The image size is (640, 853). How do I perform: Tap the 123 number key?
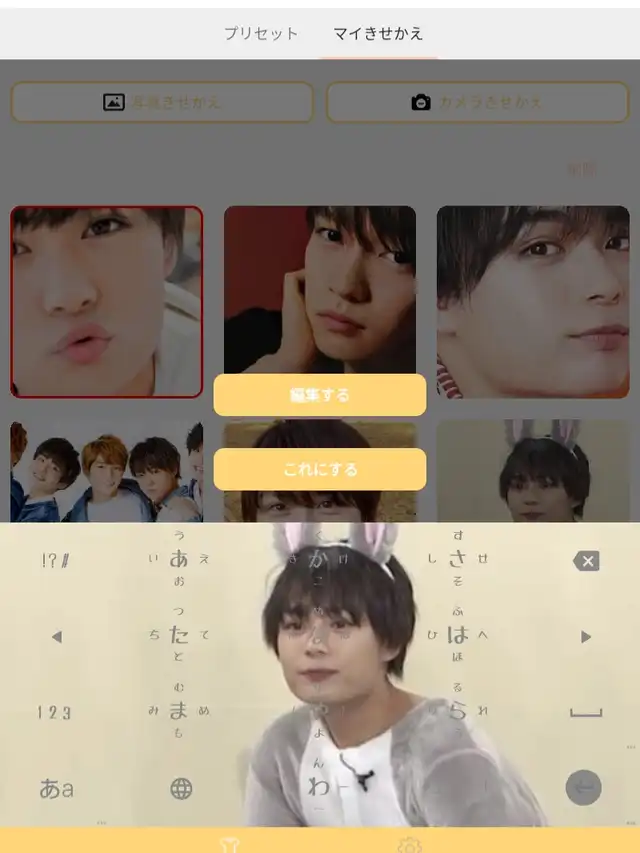click(54, 713)
